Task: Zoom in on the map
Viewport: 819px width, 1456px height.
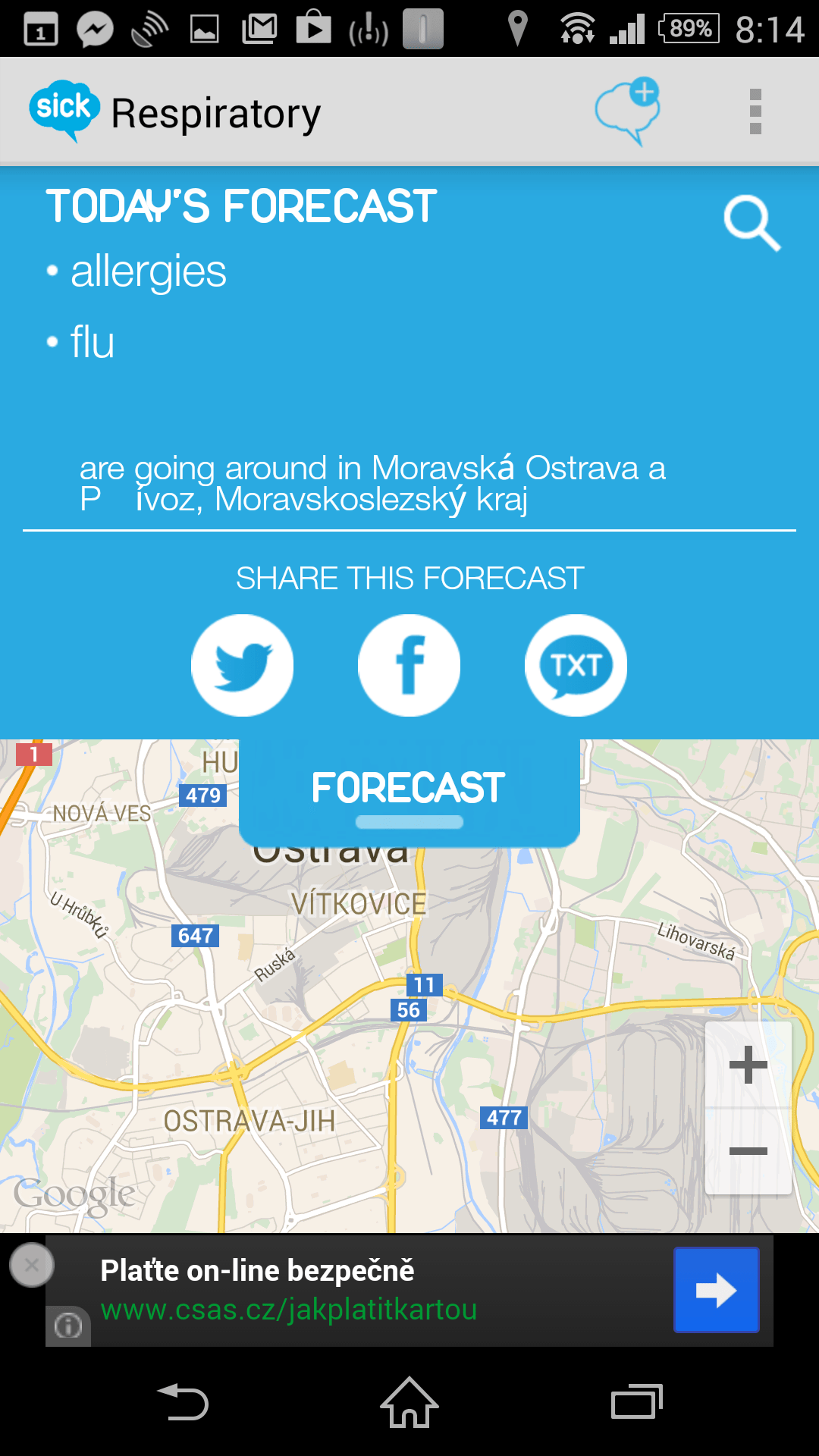Action: (748, 1065)
